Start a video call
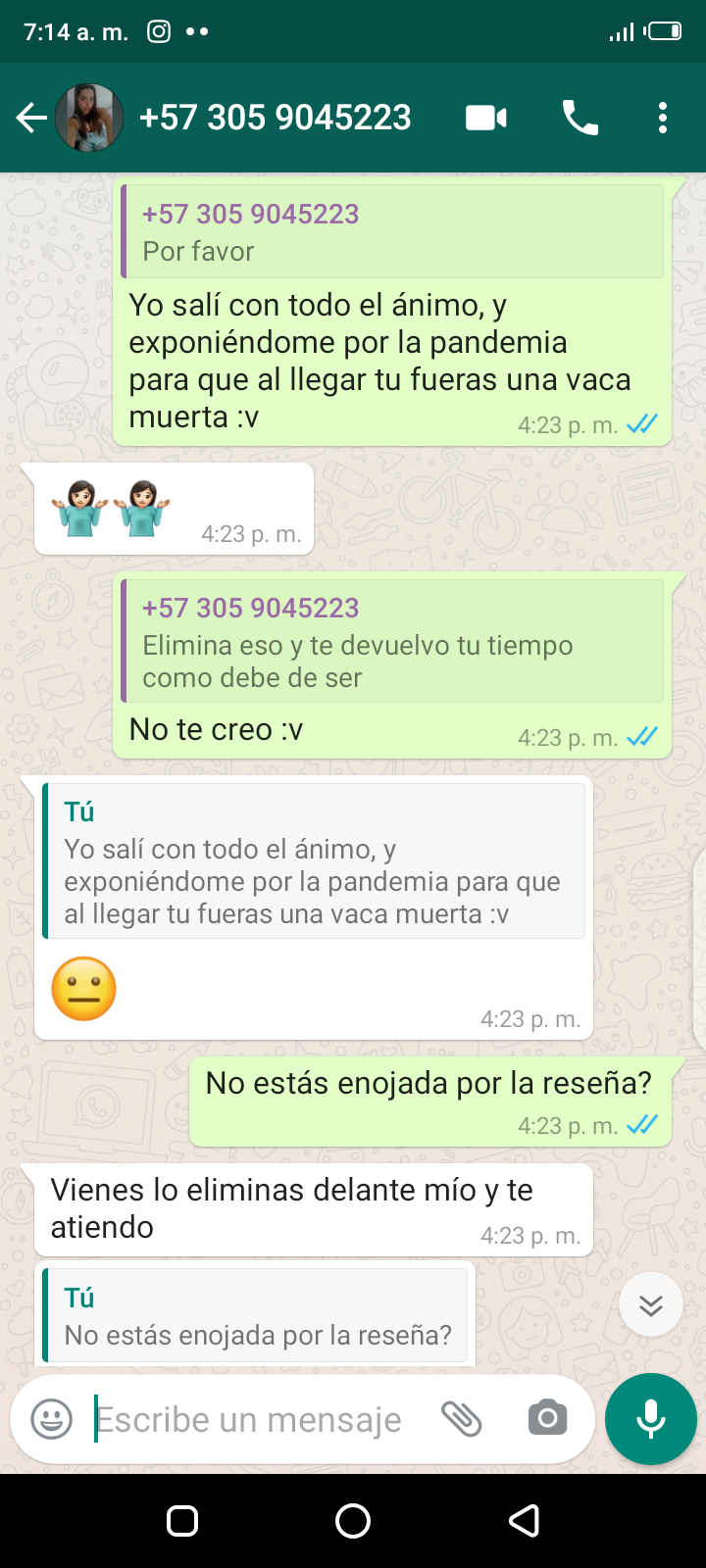Image resolution: width=706 pixels, height=1568 pixels. pos(485,119)
